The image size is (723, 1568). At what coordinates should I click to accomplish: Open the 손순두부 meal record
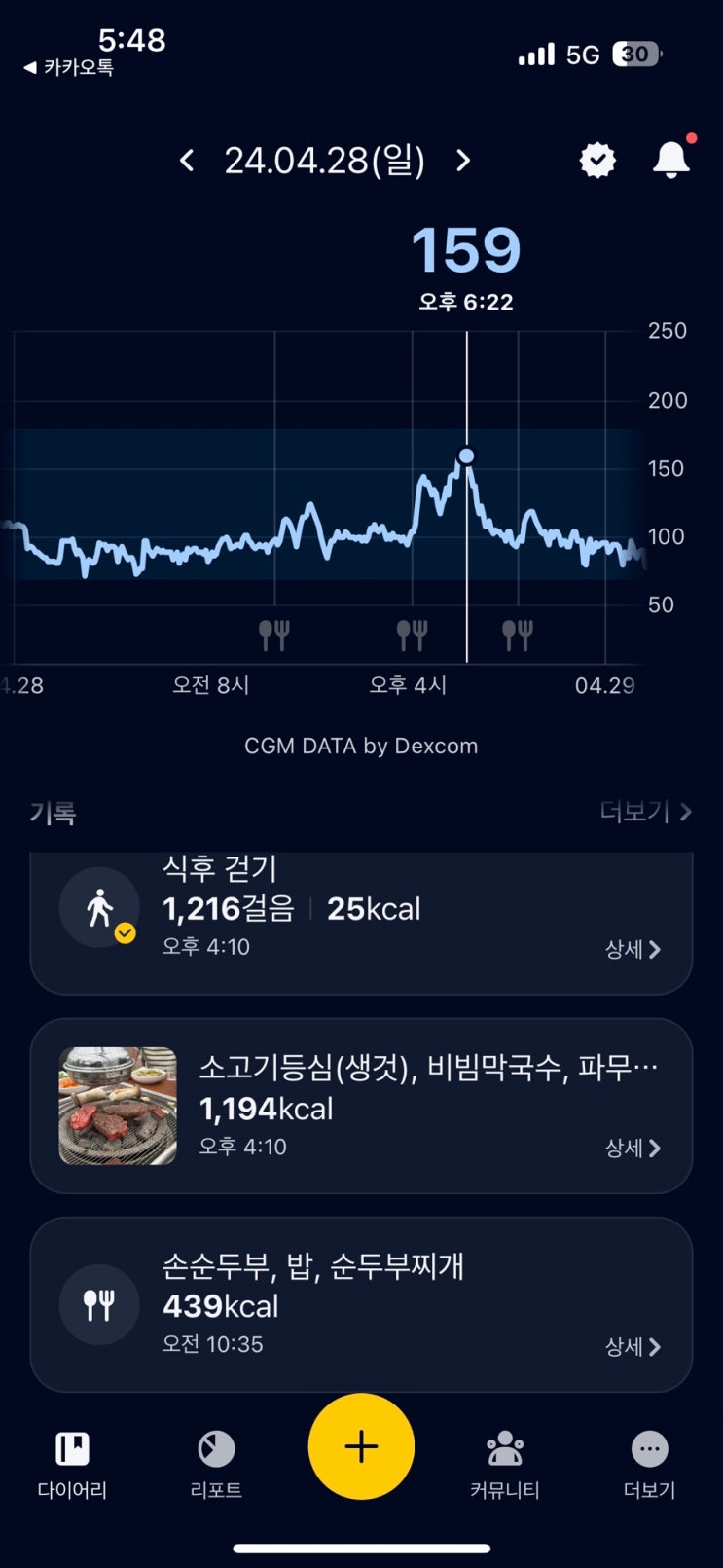point(361,1304)
